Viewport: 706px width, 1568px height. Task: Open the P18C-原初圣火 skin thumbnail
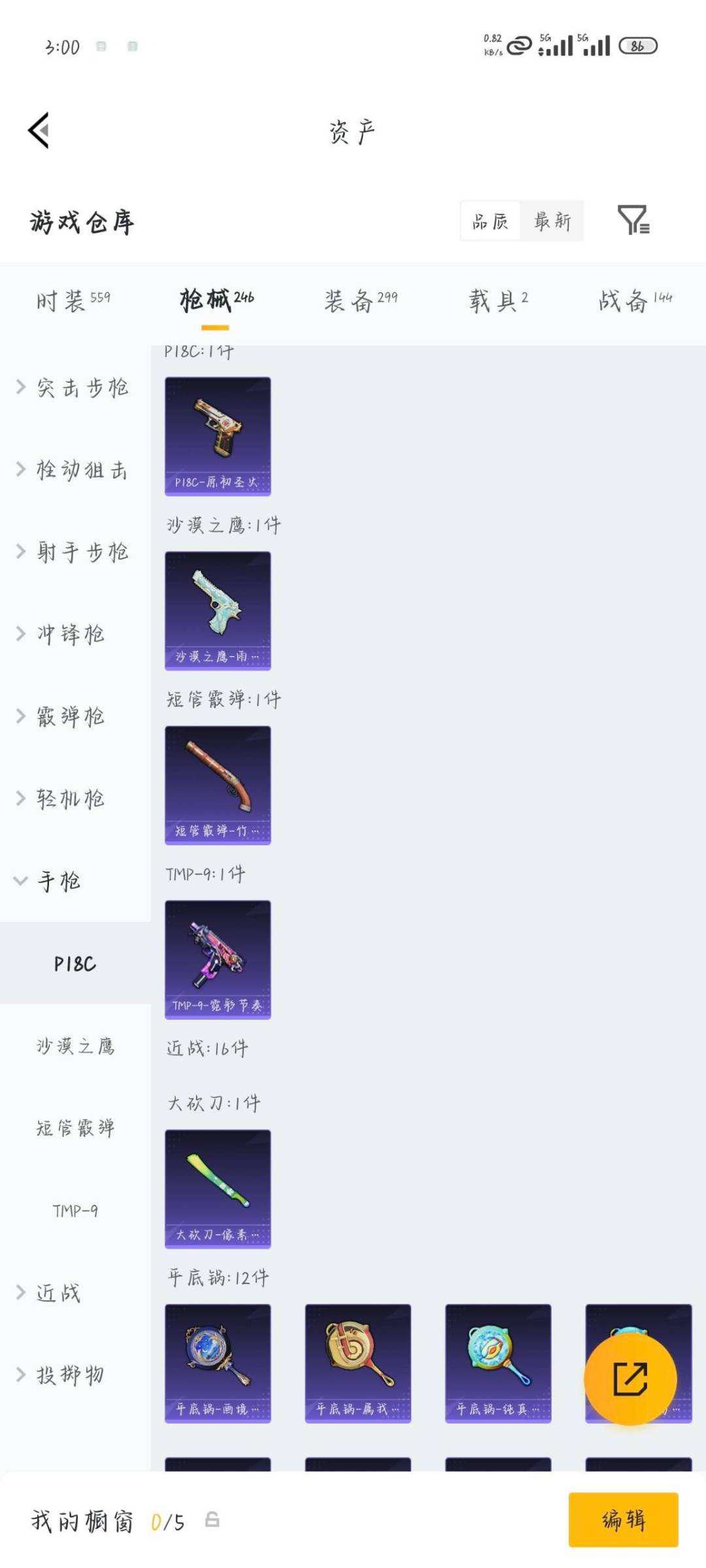[x=218, y=434]
